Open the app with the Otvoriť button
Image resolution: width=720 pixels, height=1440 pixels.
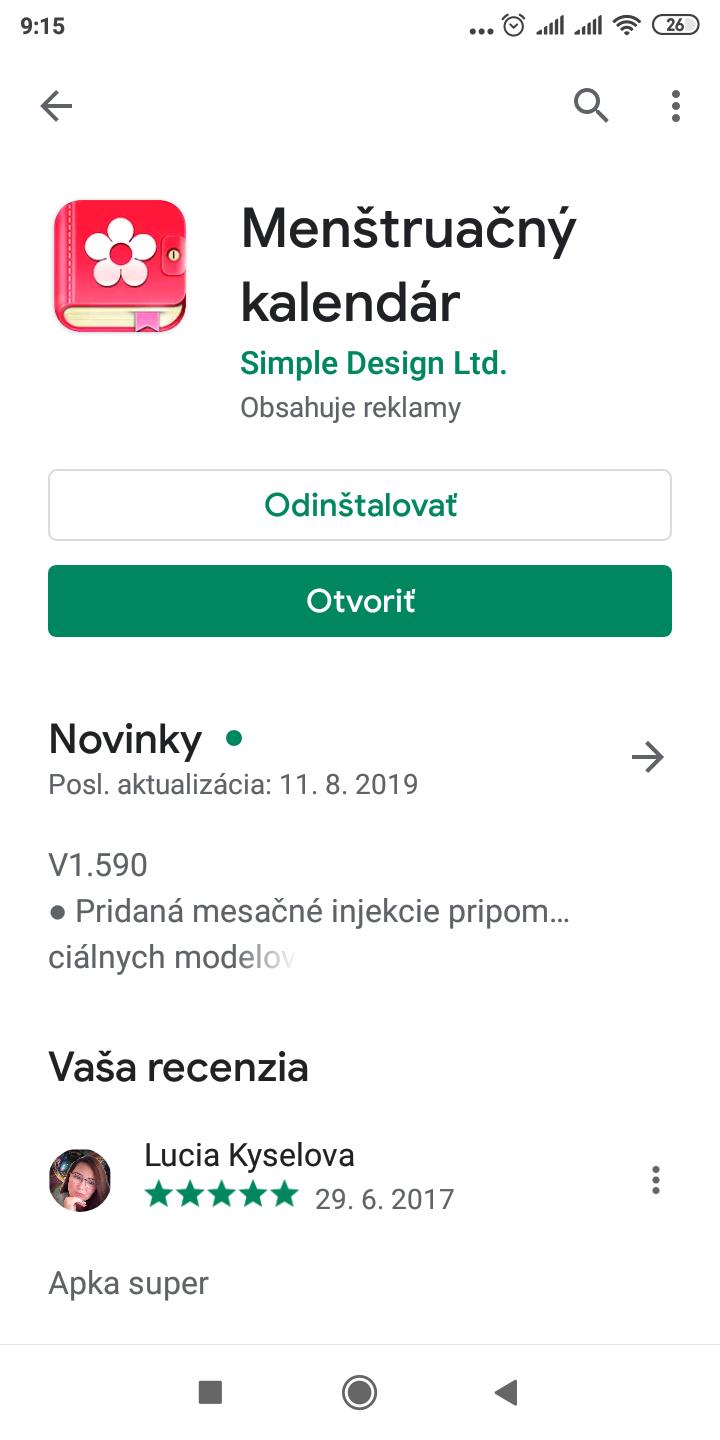[x=360, y=601]
